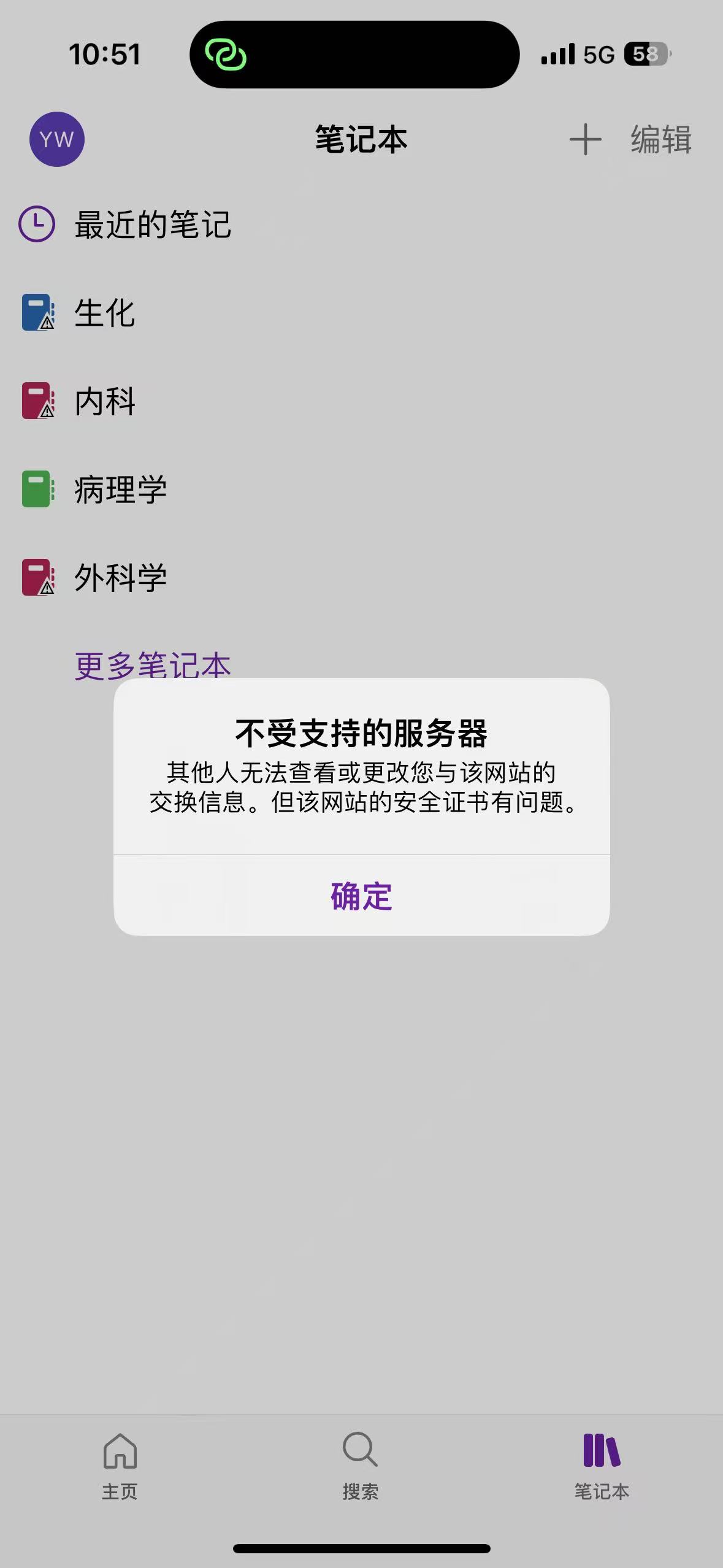Open the 生化 notebook
This screenshot has height=1568, width=723.
(104, 313)
